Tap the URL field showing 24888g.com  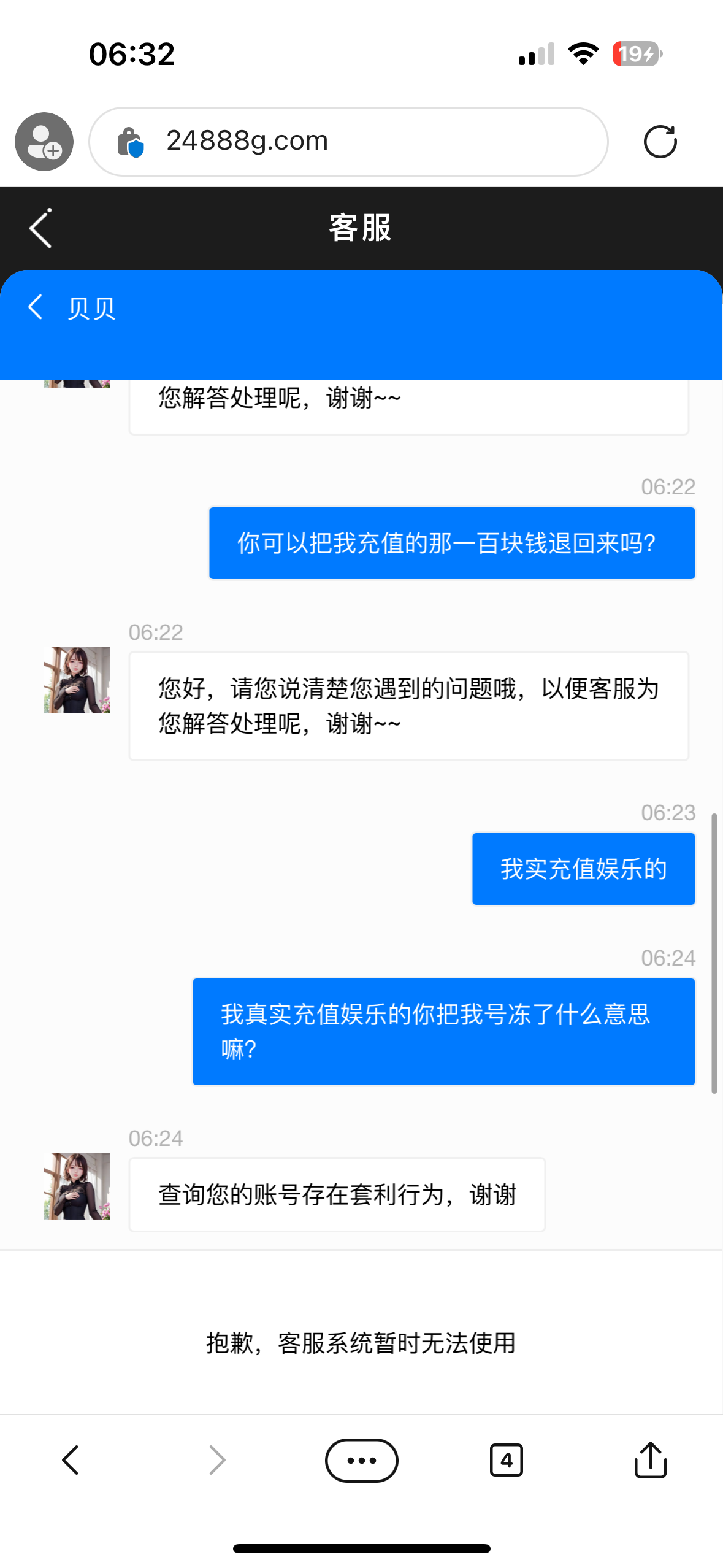coord(348,141)
